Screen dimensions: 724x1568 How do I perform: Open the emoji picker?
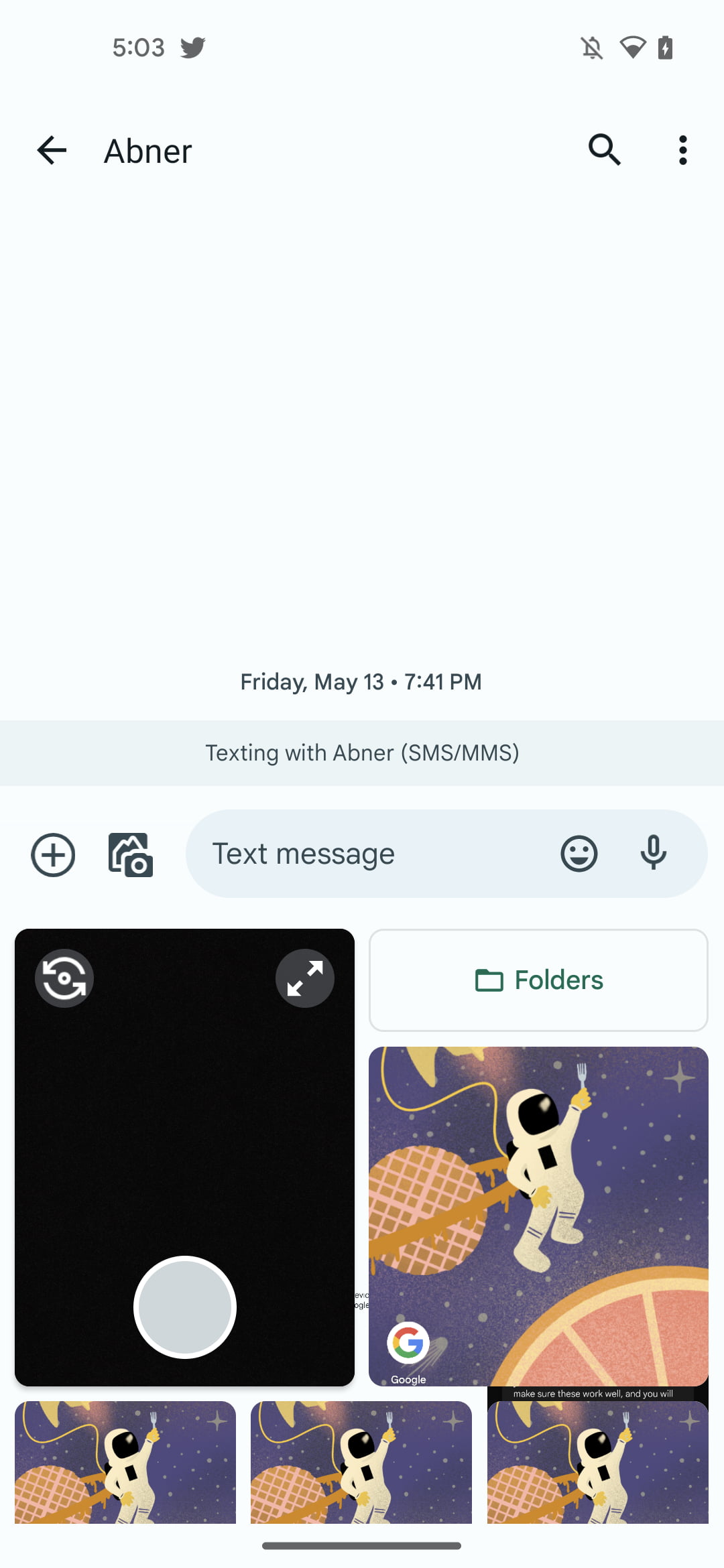(x=579, y=854)
